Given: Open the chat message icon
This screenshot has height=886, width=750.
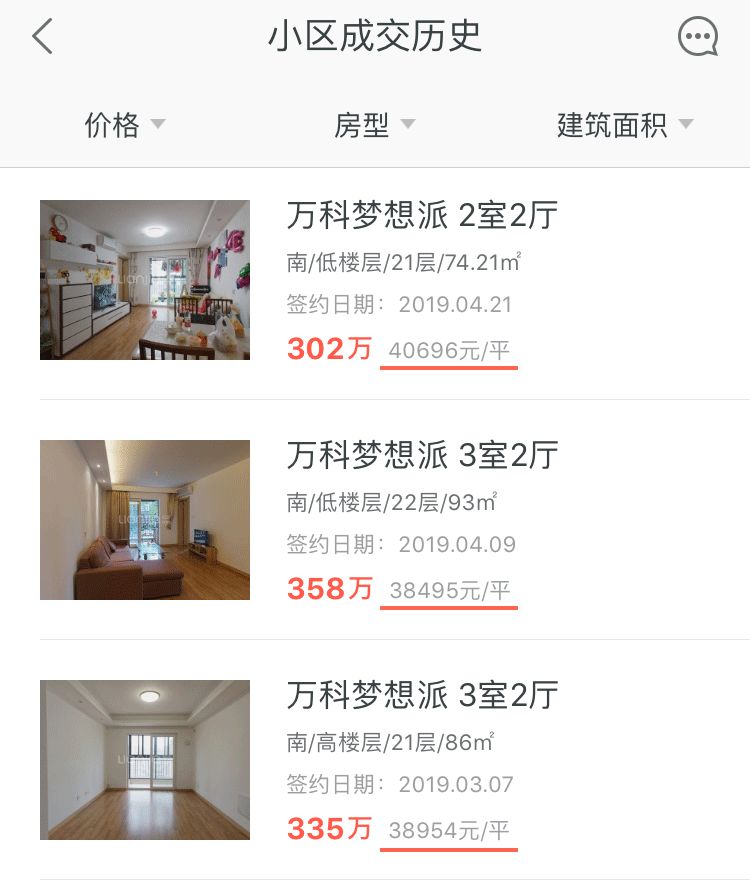Looking at the screenshot, I should 698,37.
